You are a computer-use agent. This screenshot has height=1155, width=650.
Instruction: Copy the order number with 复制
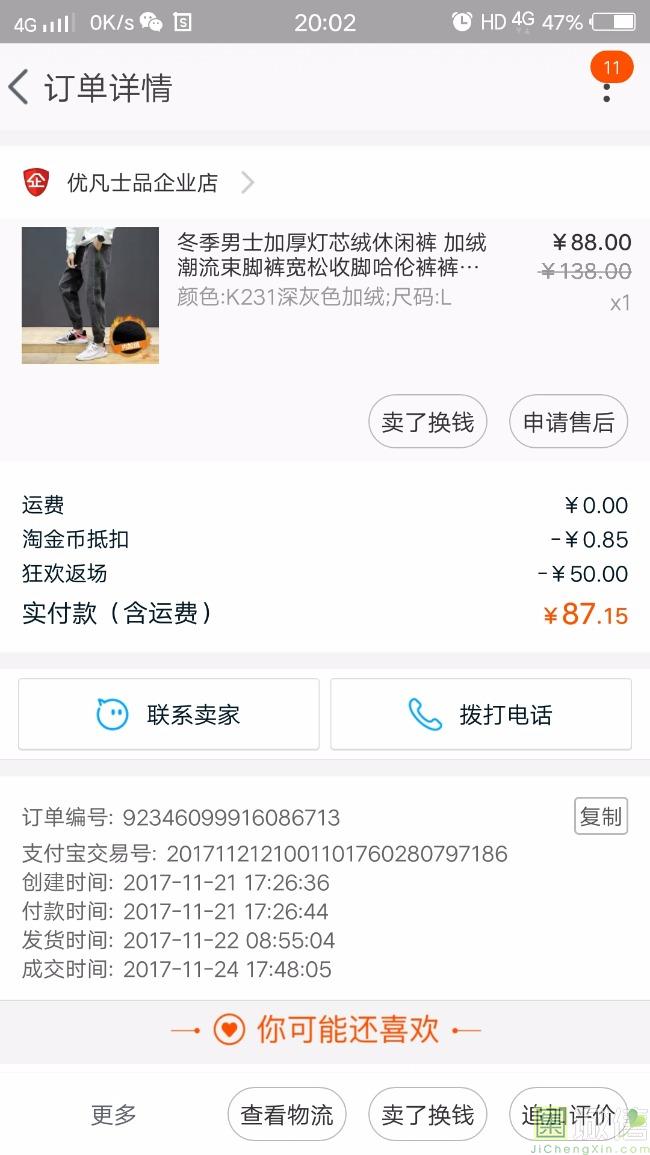click(x=600, y=816)
